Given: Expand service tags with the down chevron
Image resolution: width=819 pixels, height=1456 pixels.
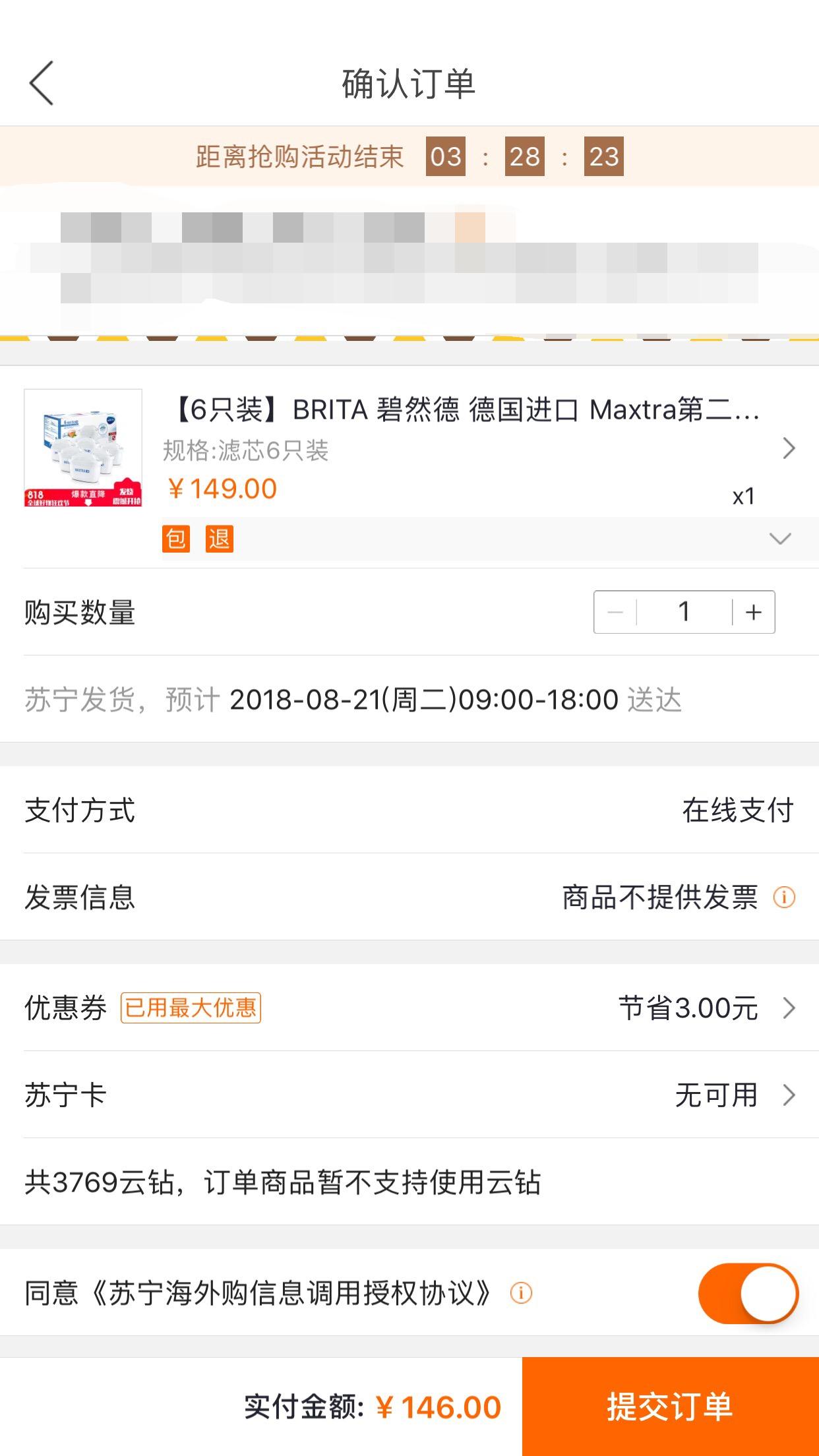Looking at the screenshot, I should [x=781, y=538].
